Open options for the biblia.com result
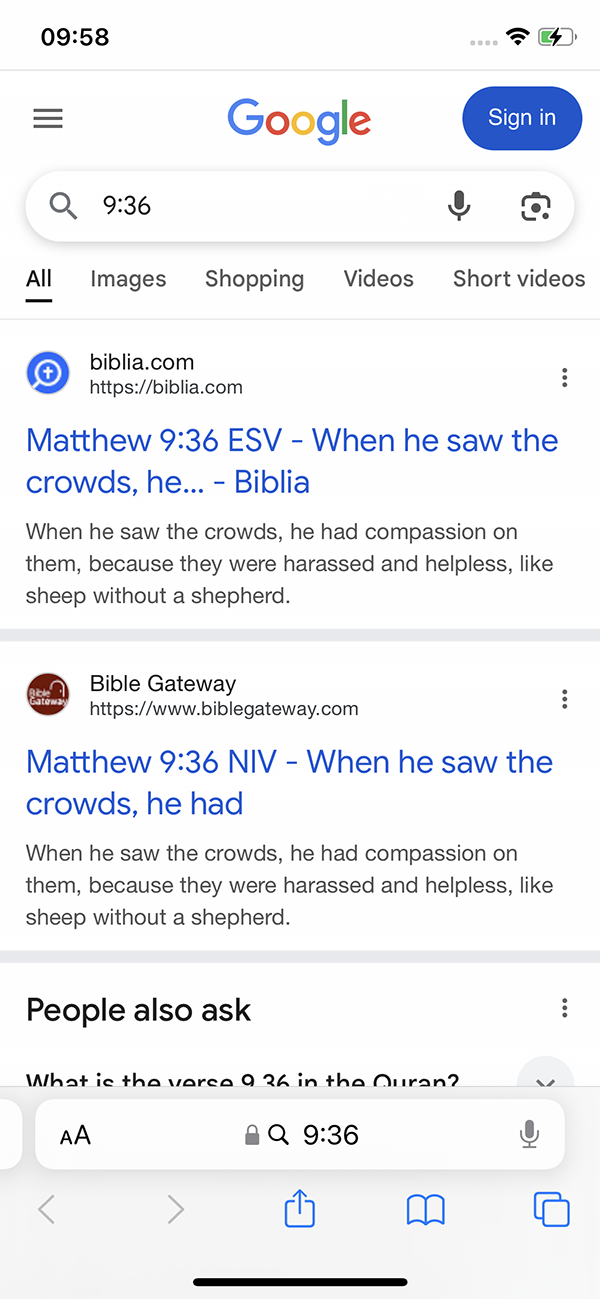Image resolution: width=600 pixels, height=1299 pixels. coord(565,377)
